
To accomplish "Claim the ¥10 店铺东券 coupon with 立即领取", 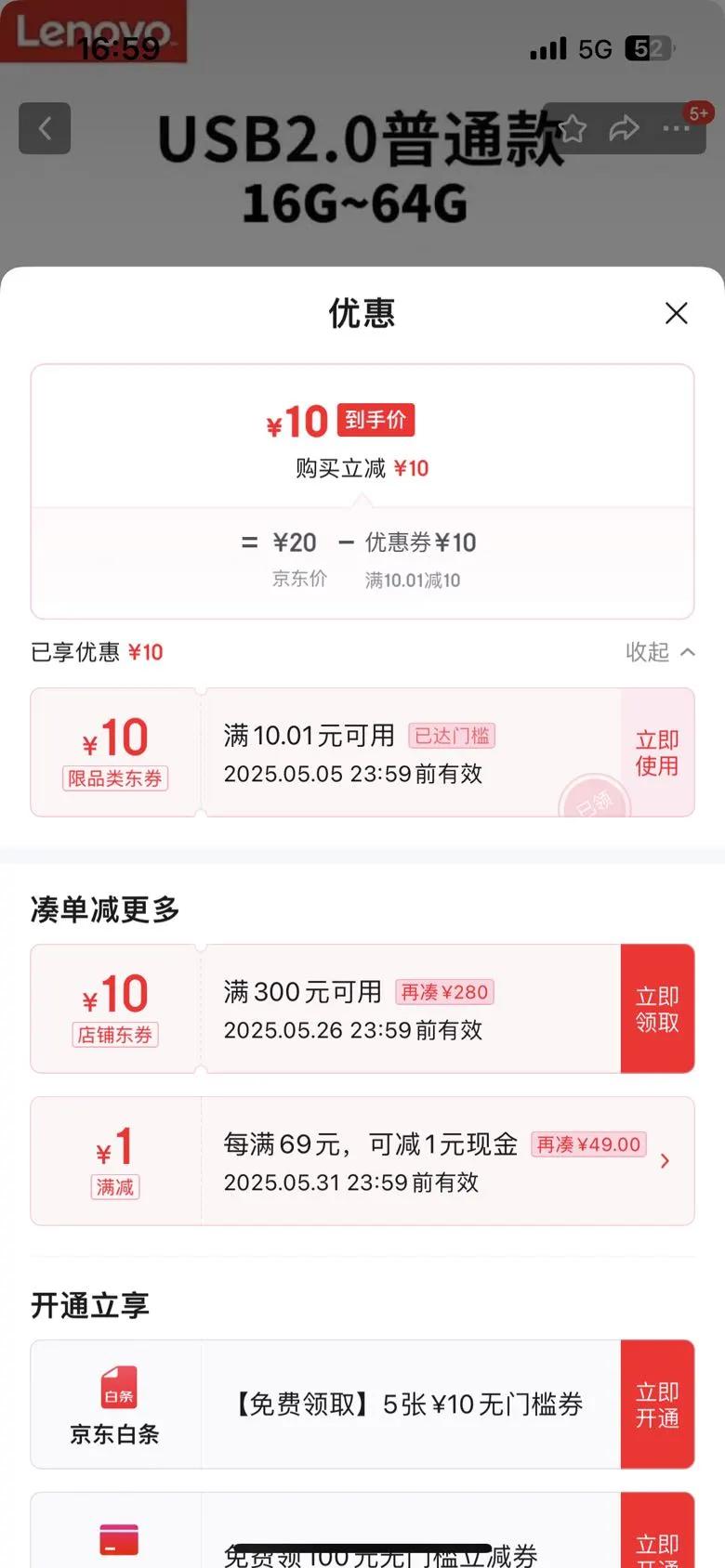I will 657,1009.
